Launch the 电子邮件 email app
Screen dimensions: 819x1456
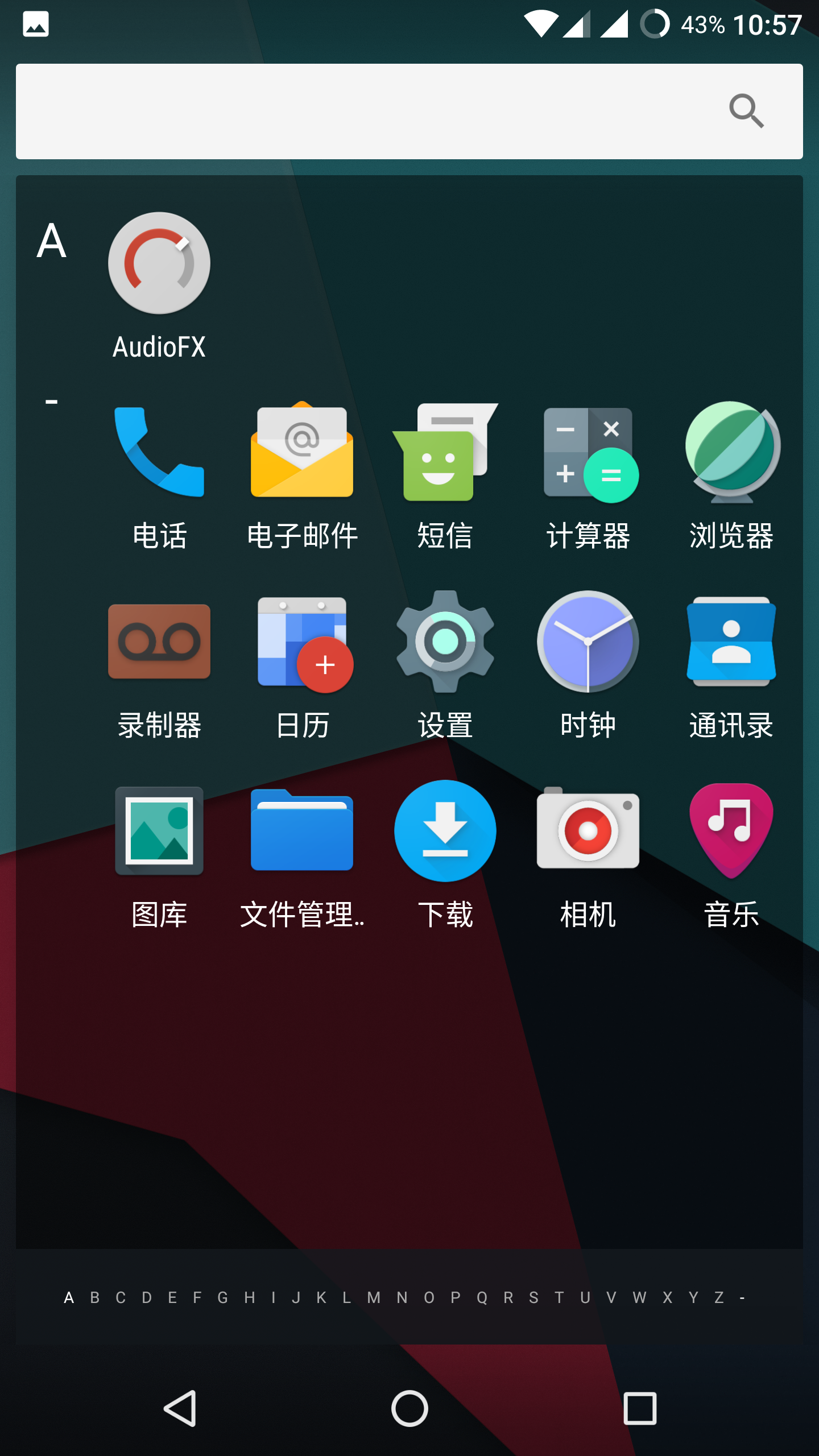click(302, 452)
